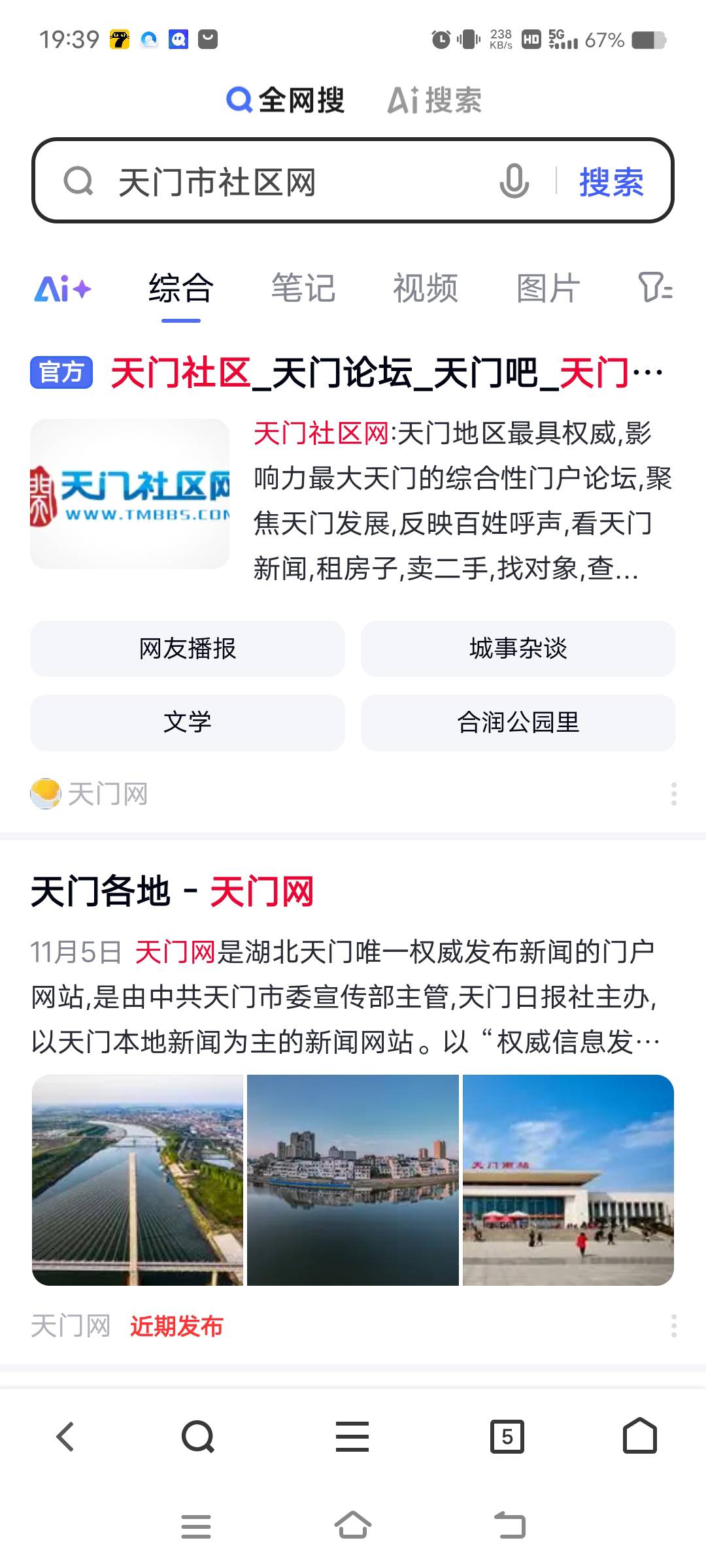Tap the blue 搜索 button

point(611,182)
